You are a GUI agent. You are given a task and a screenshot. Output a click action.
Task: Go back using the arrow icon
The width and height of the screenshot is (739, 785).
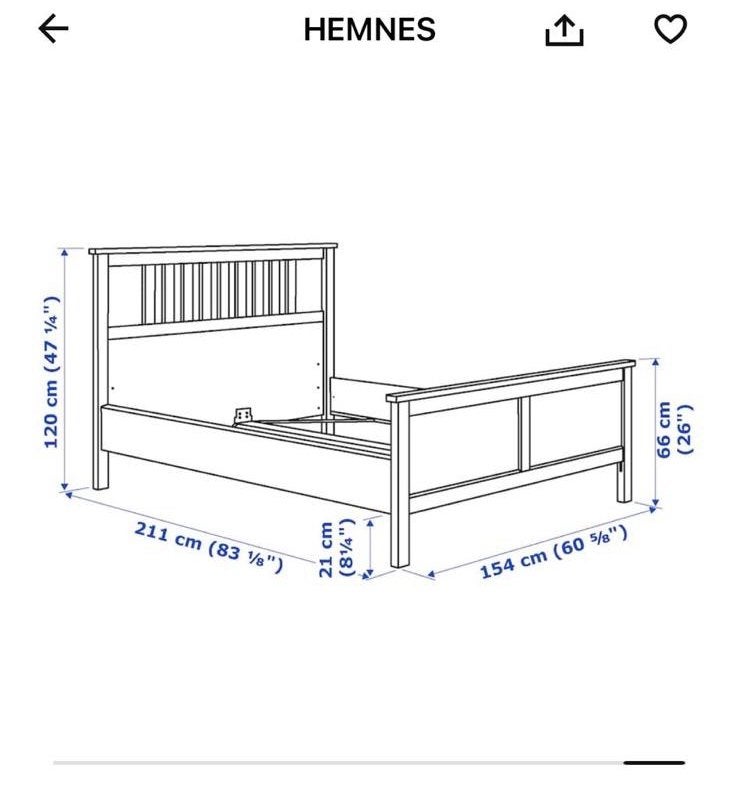(x=54, y=29)
